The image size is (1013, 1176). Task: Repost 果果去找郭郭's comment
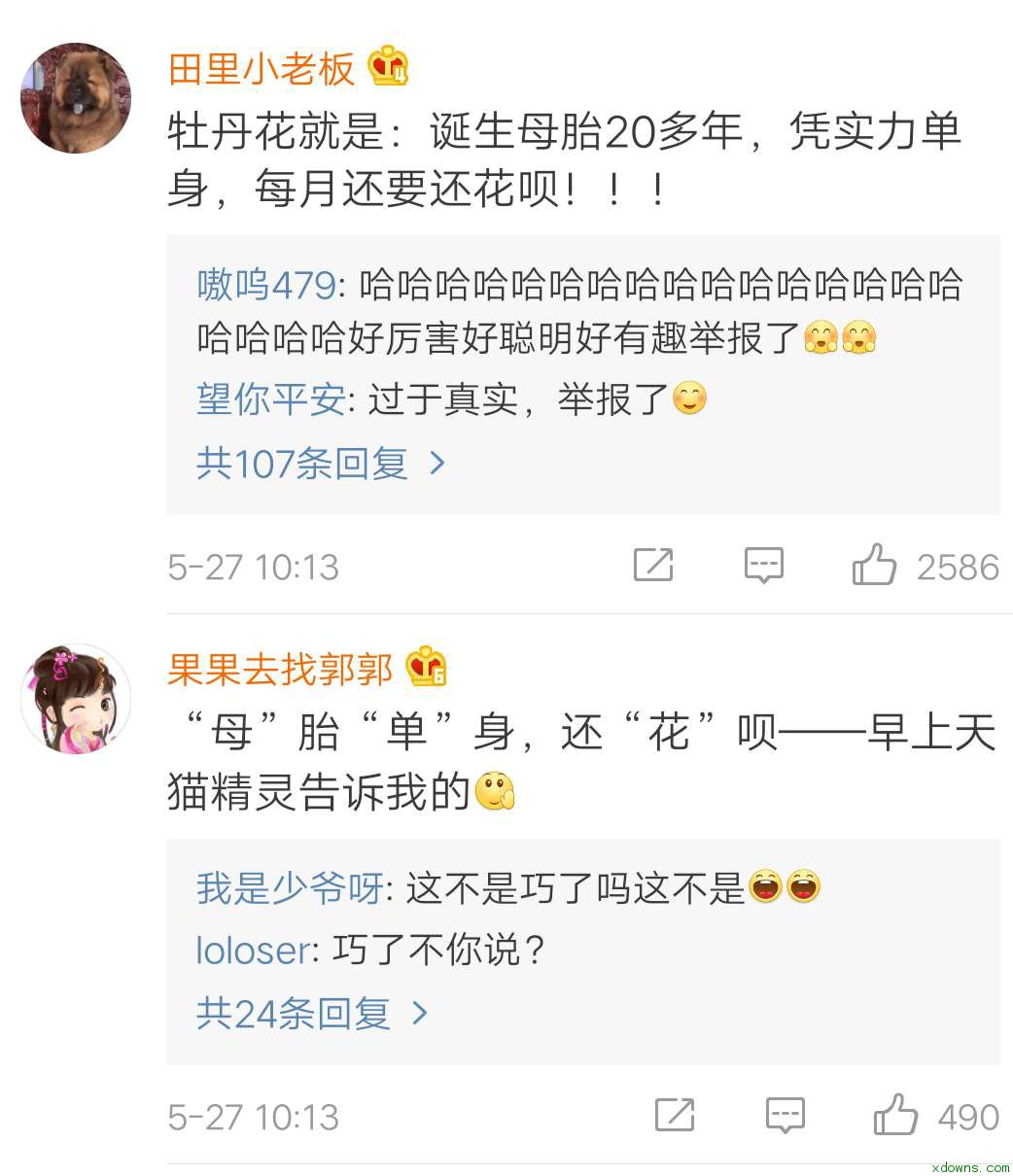pyautogui.click(x=675, y=1116)
